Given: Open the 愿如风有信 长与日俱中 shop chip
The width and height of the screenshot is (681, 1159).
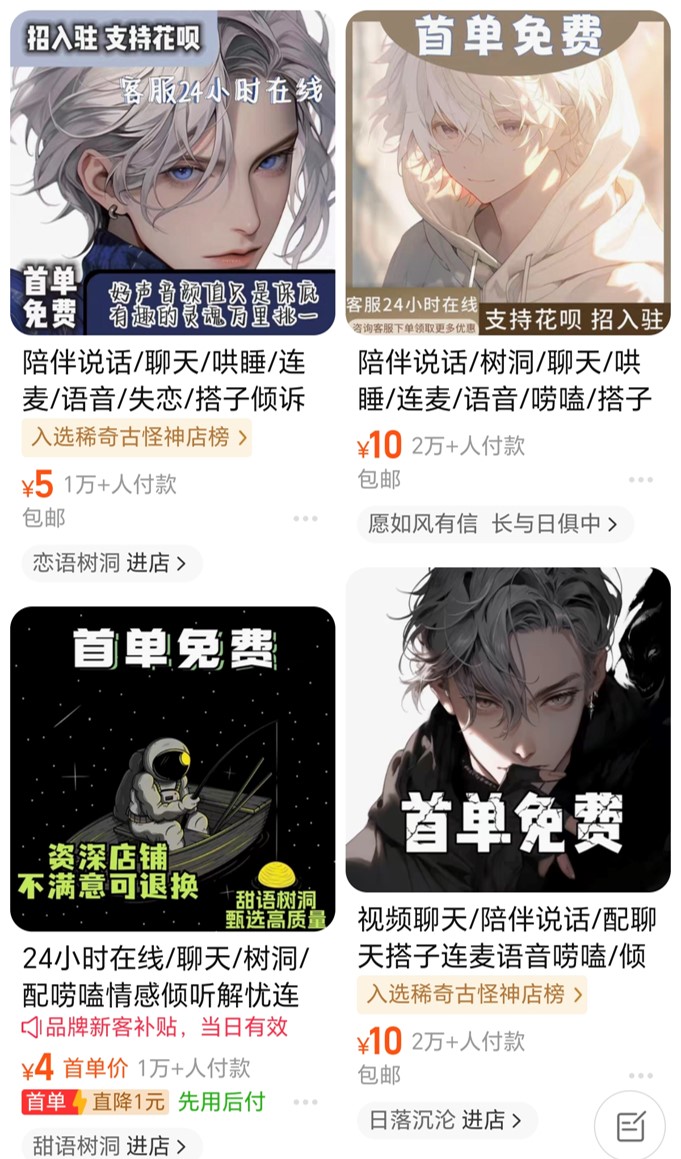Looking at the screenshot, I should 494,523.
